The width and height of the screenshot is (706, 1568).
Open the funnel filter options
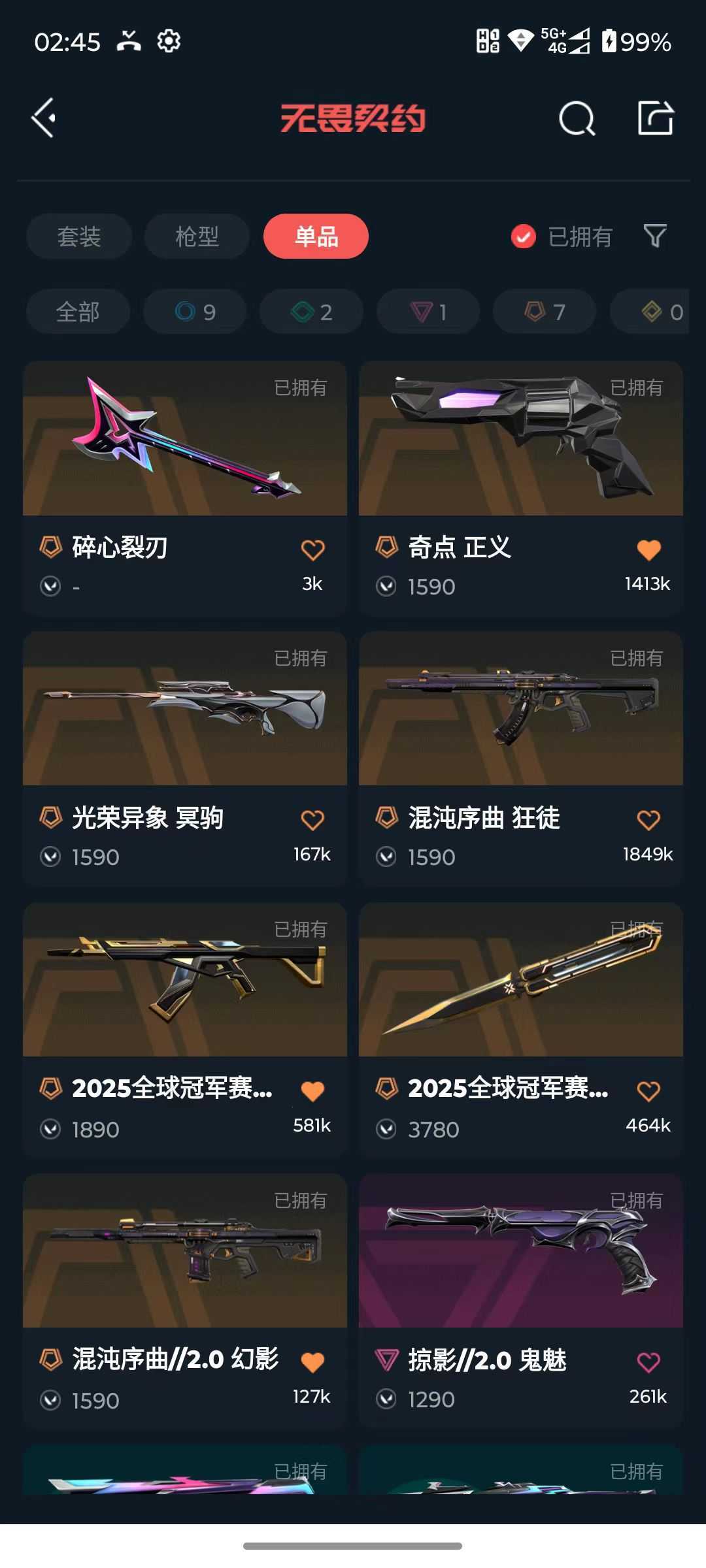654,236
